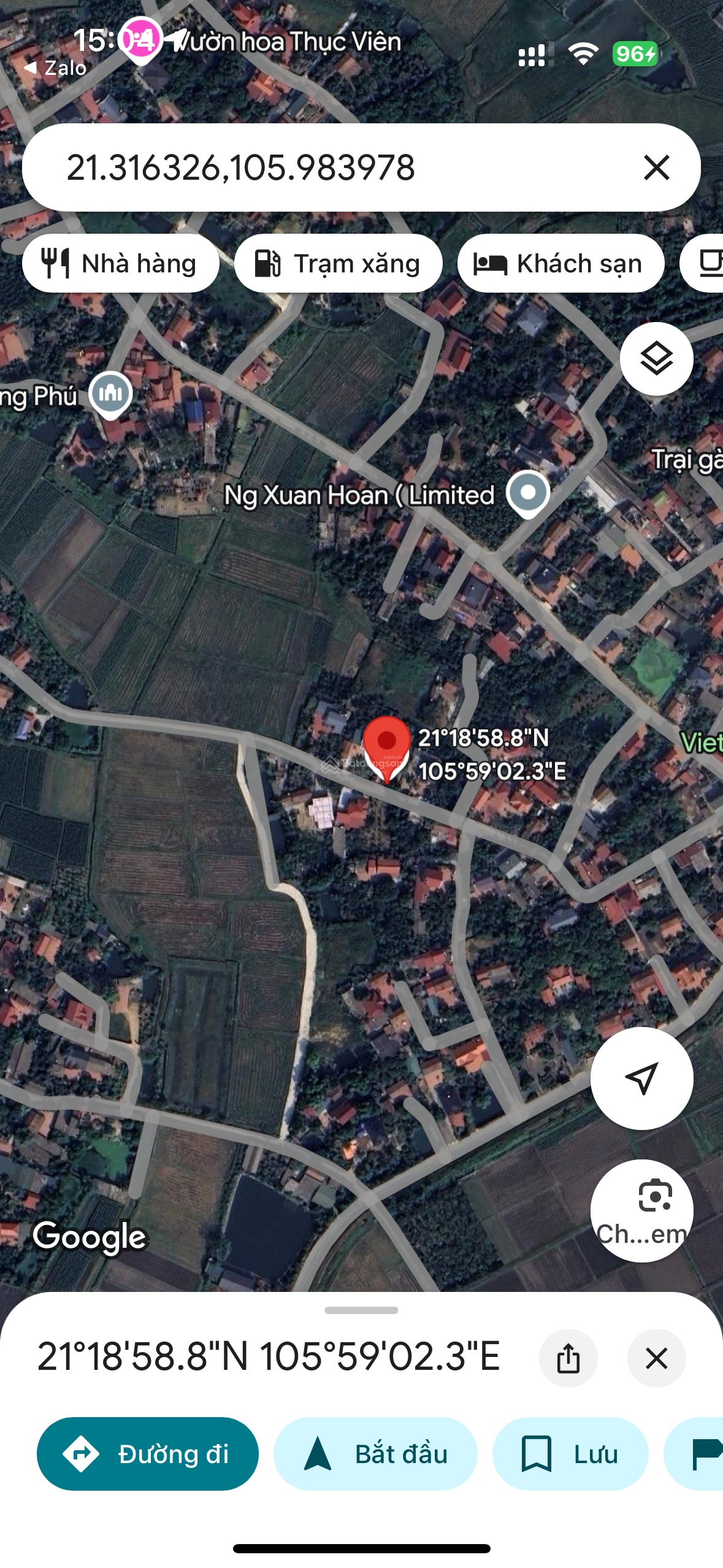Start navigation with Bắt đầu
Viewport: 723px width, 1568px height.
[x=375, y=1454]
